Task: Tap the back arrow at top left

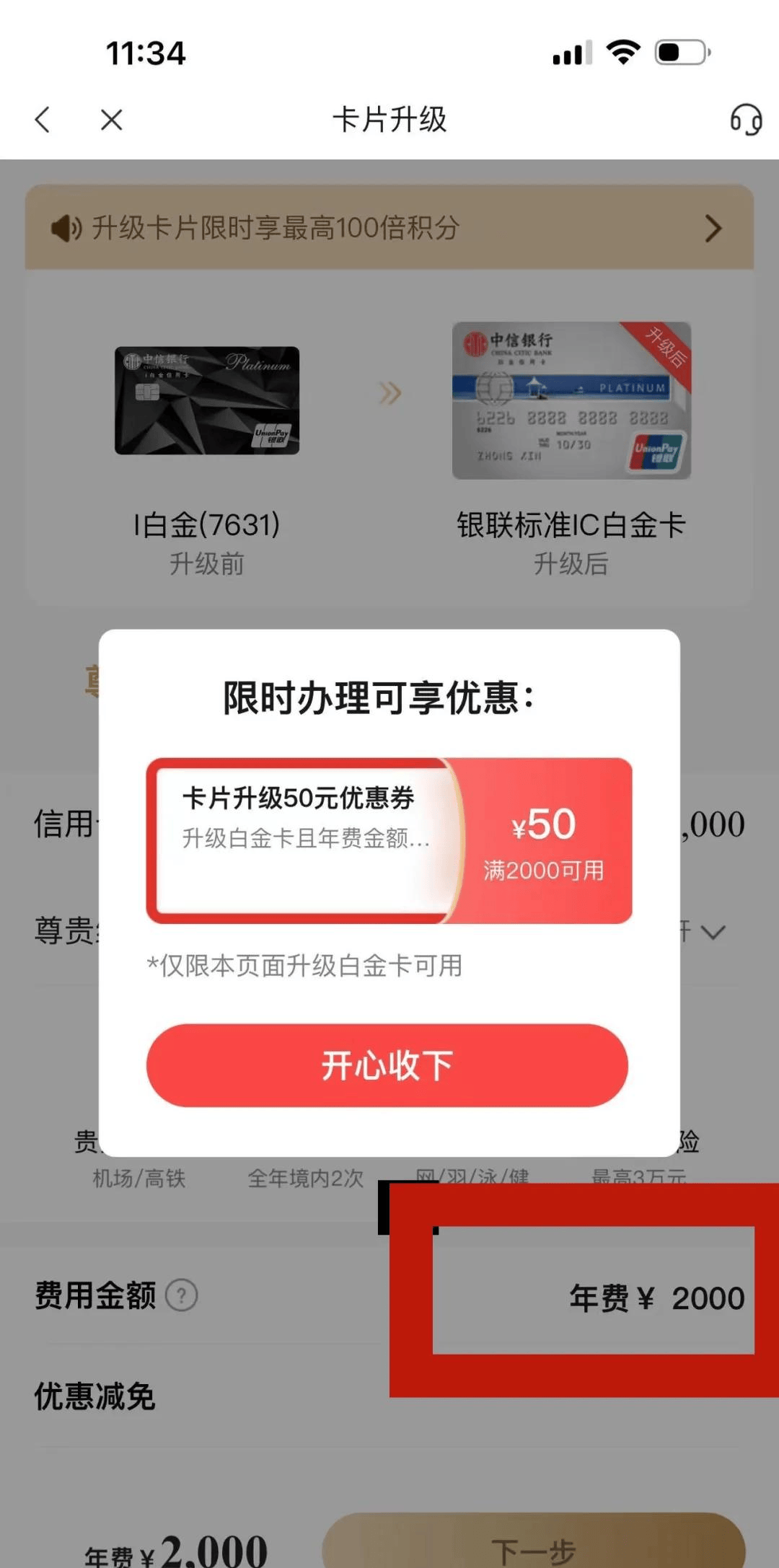Action: [41, 120]
